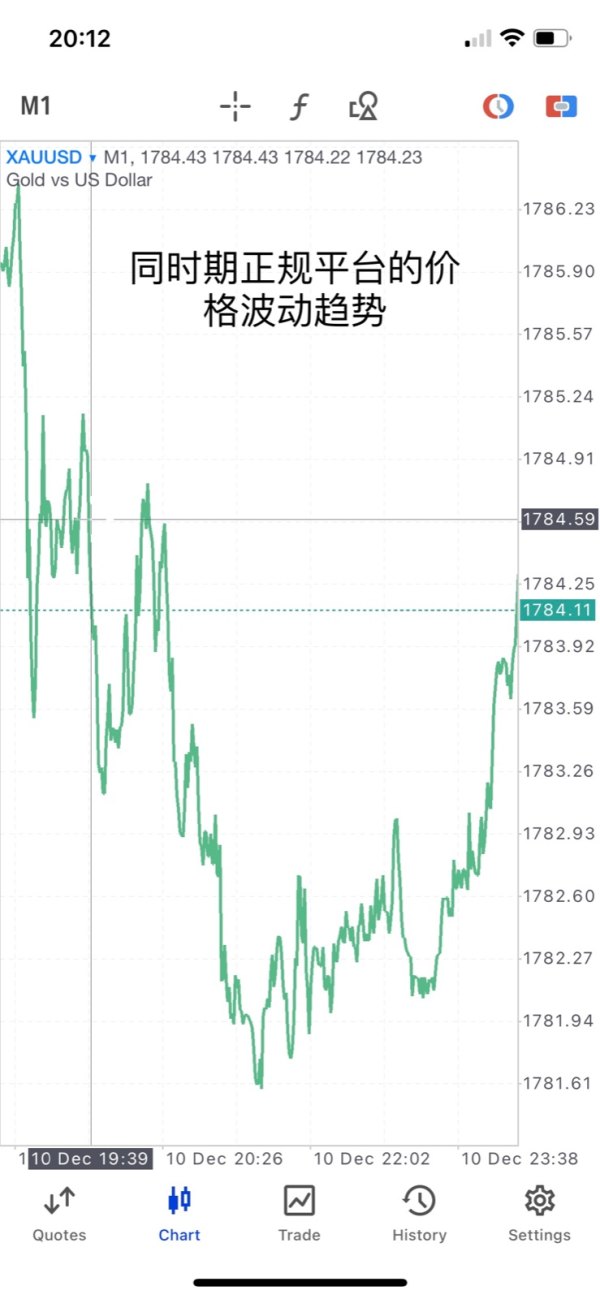Open the indicators function icon
Screen dimensions: 600x1299
pos(298,106)
